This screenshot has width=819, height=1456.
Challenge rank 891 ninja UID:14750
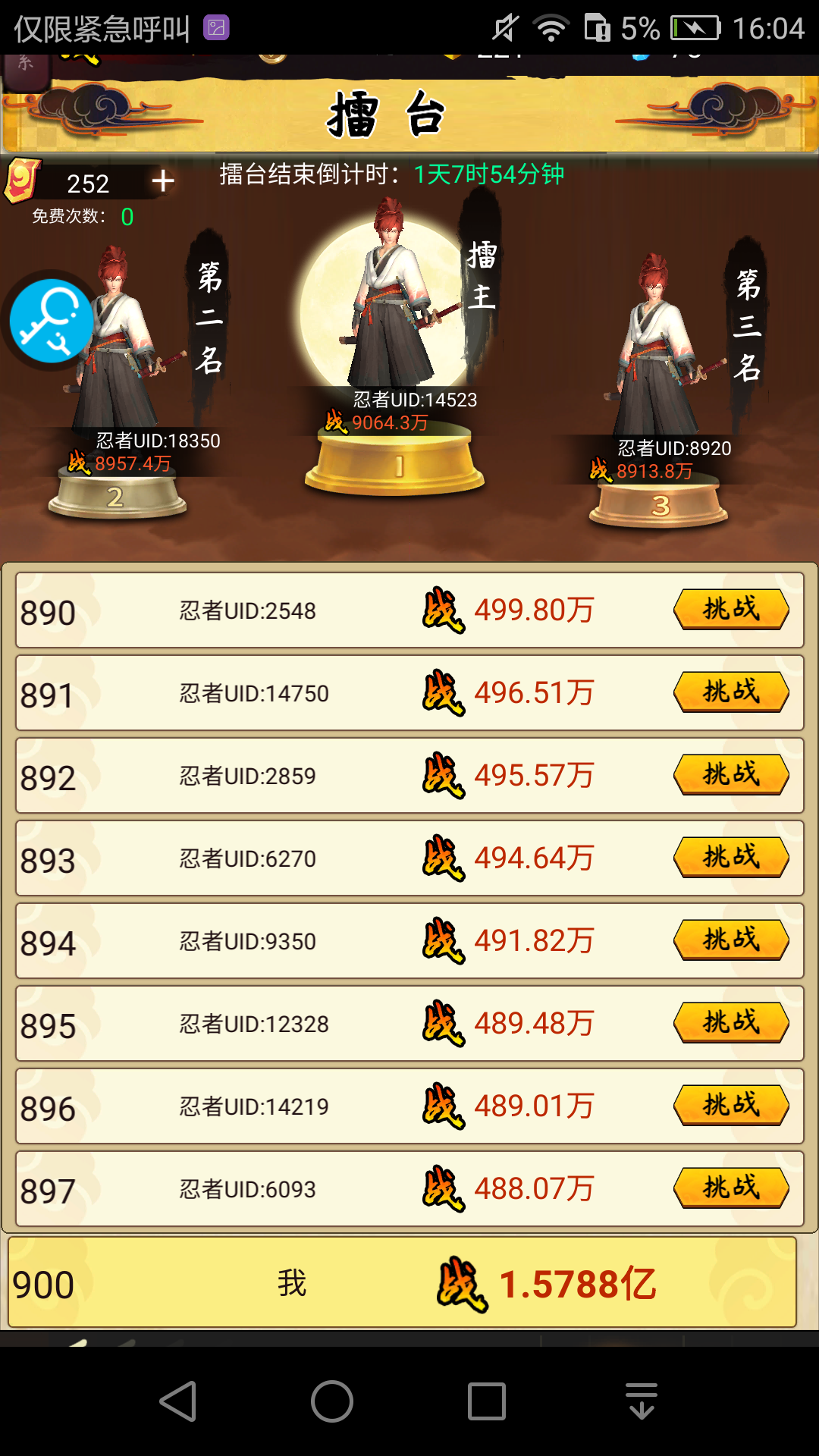click(731, 692)
